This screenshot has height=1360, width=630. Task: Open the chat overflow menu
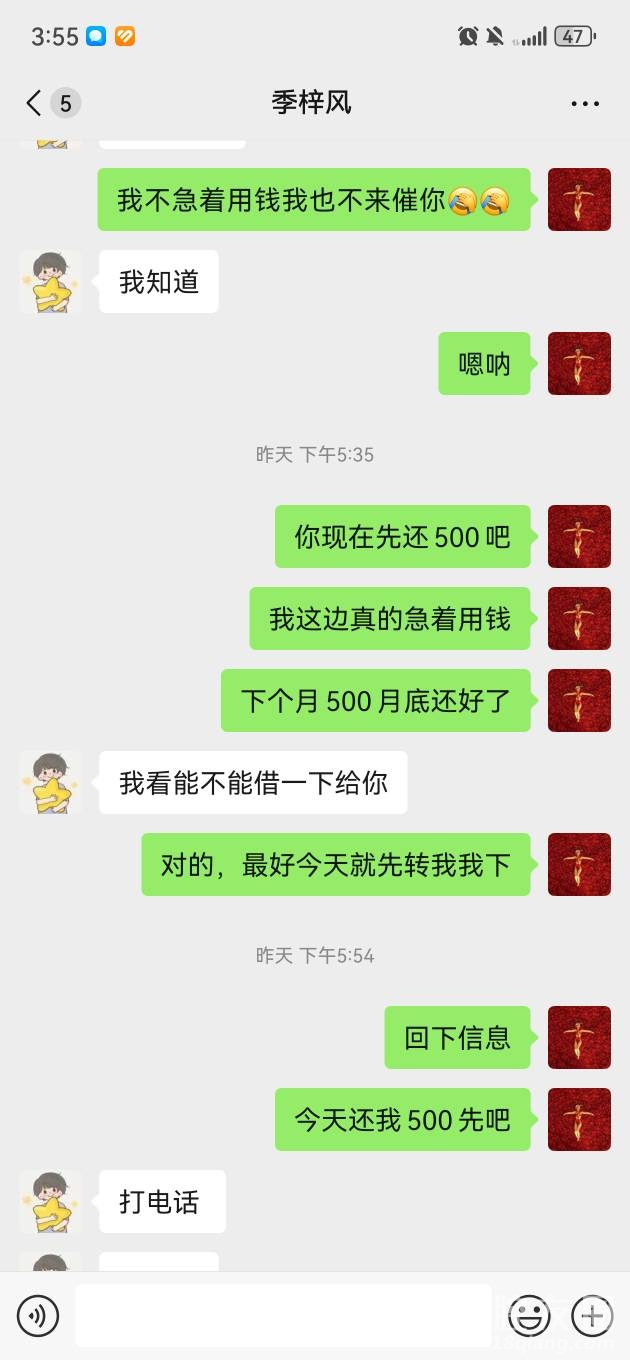tap(584, 103)
